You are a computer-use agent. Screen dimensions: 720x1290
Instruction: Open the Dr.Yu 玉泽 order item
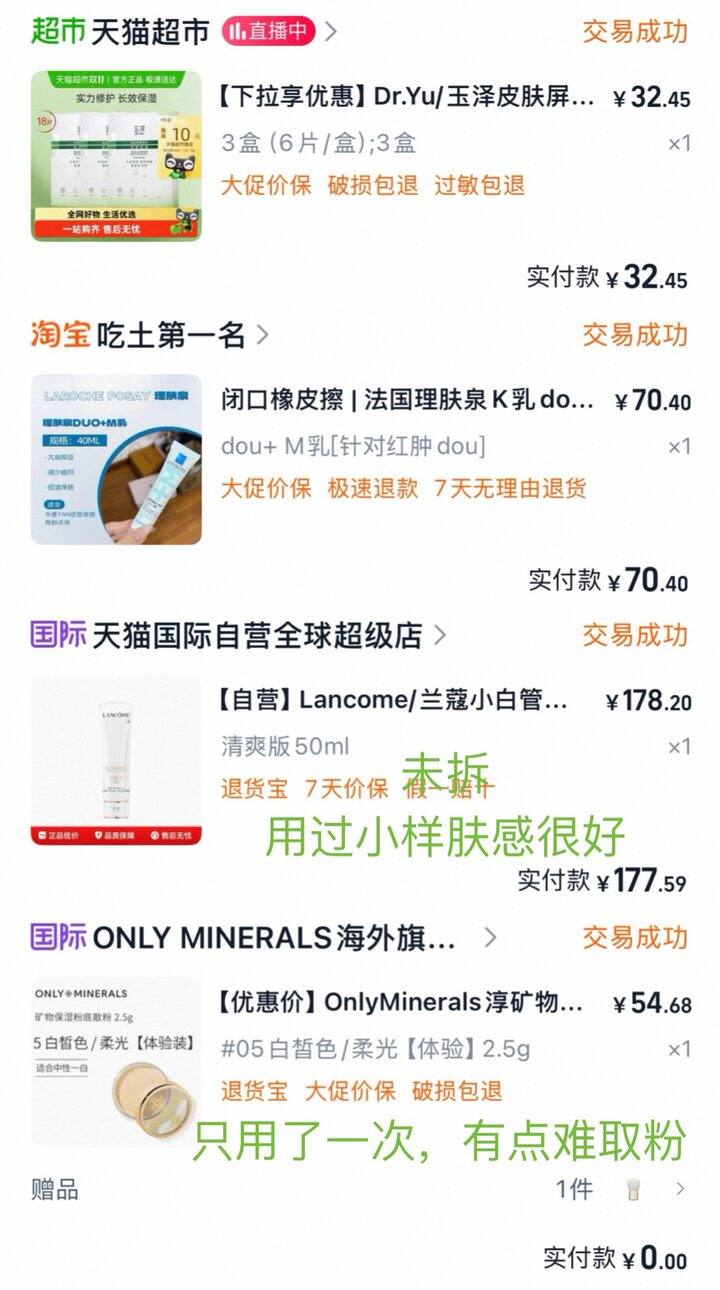pyautogui.click(x=406, y=98)
